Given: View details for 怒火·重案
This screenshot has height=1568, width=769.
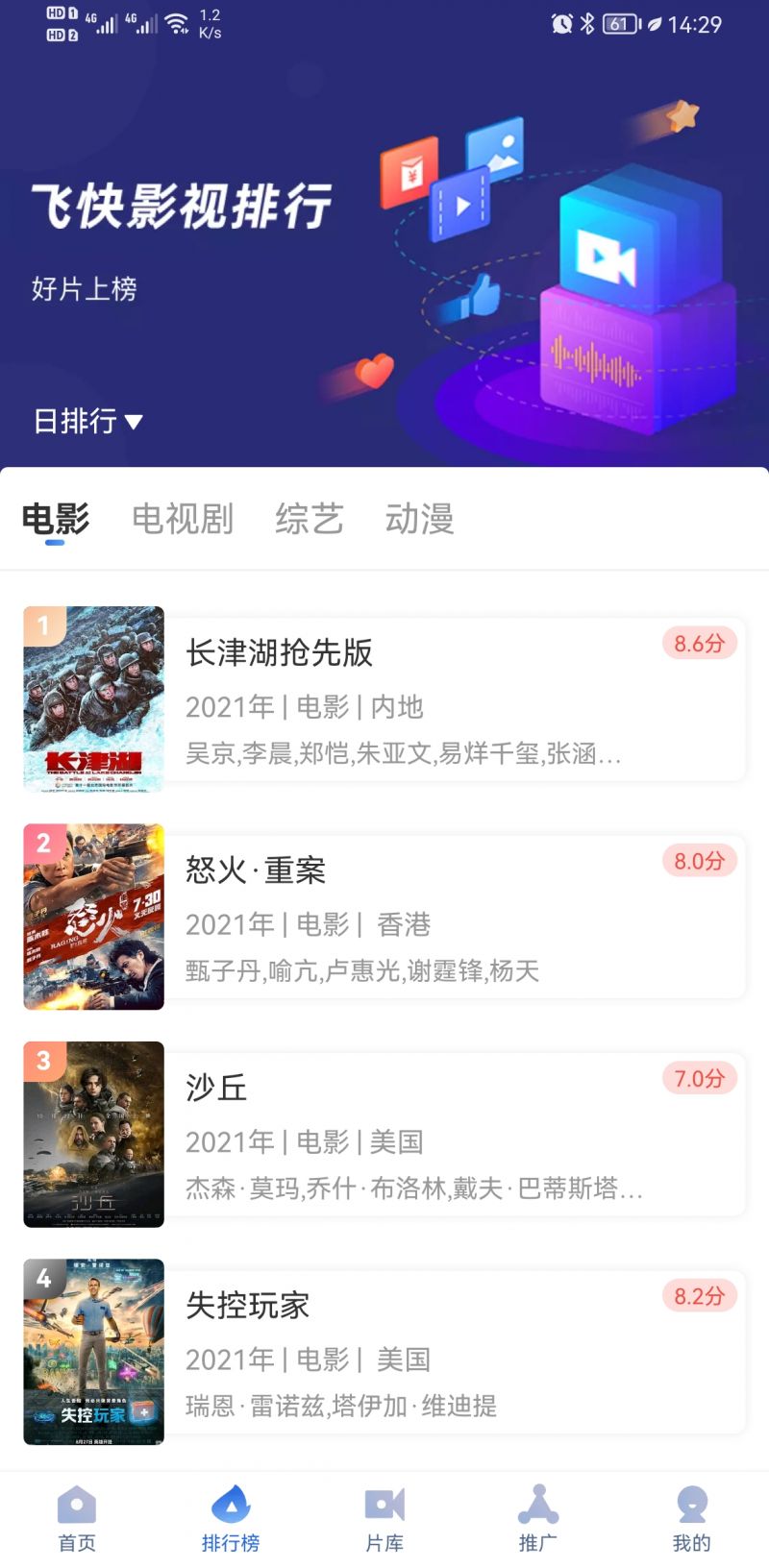Looking at the screenshot, I should click(384, 917).
